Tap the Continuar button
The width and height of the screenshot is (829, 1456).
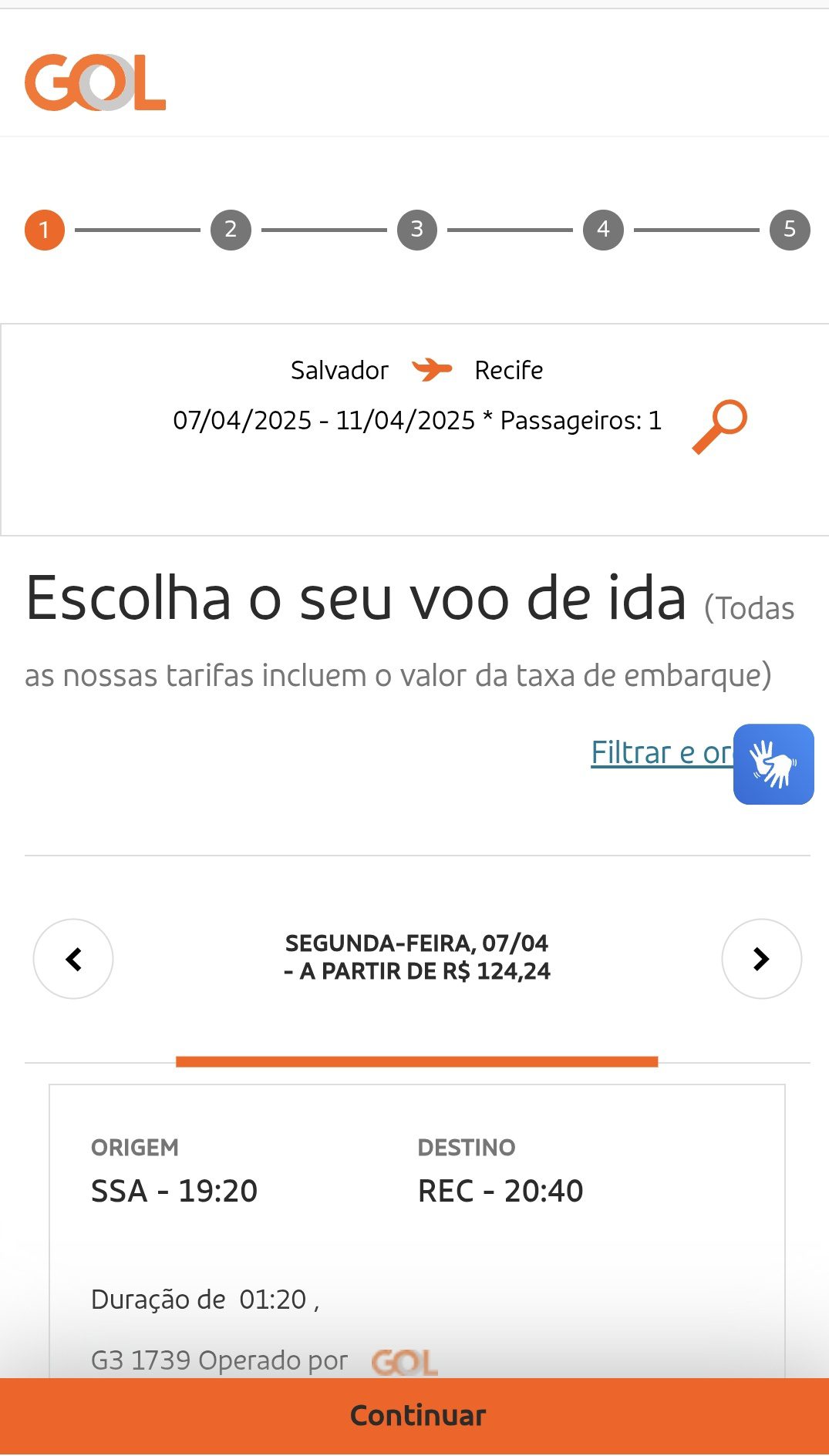pyautogui.click(x=416, y=1415)
